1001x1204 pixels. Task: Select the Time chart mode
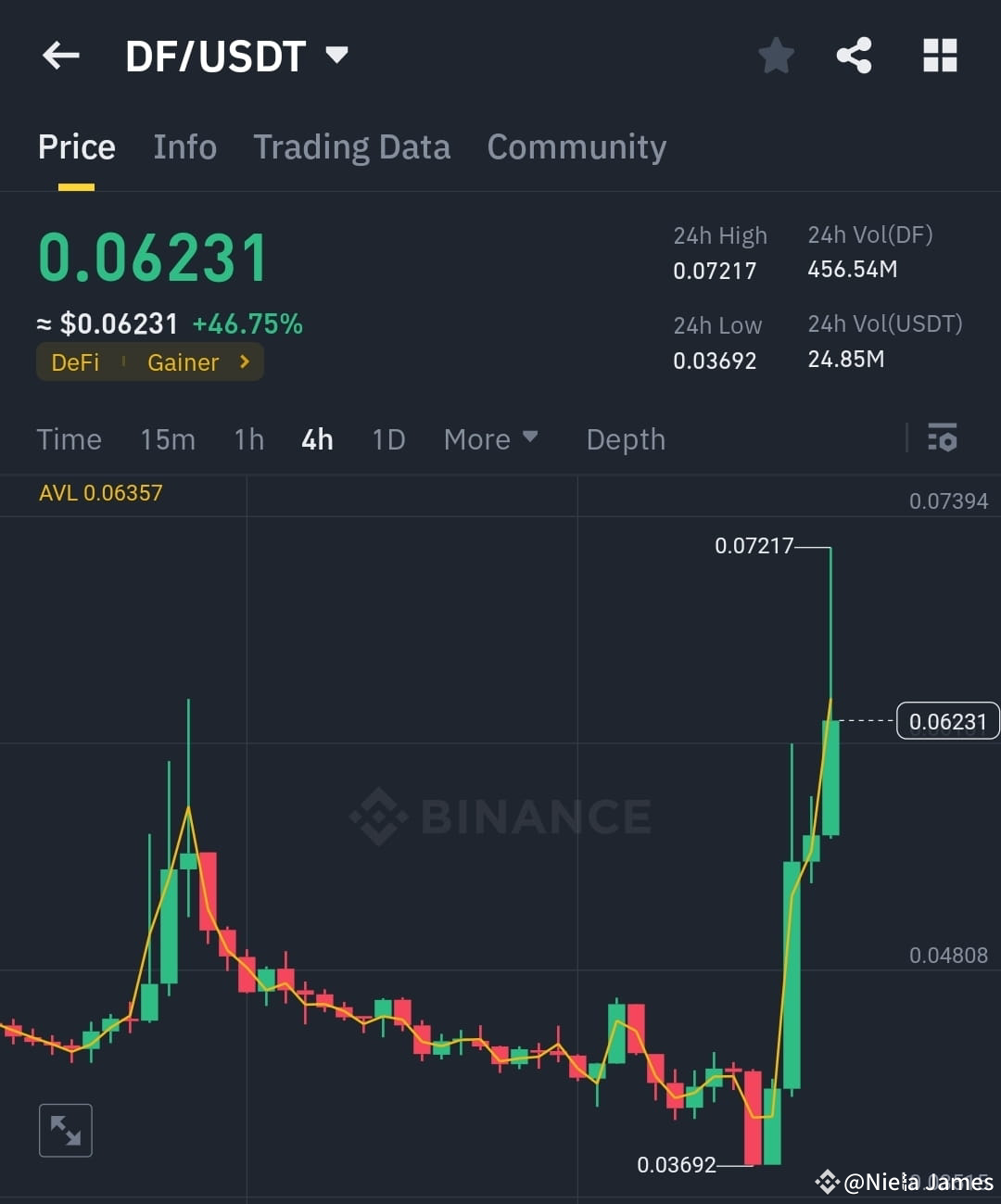coord(69,439)
